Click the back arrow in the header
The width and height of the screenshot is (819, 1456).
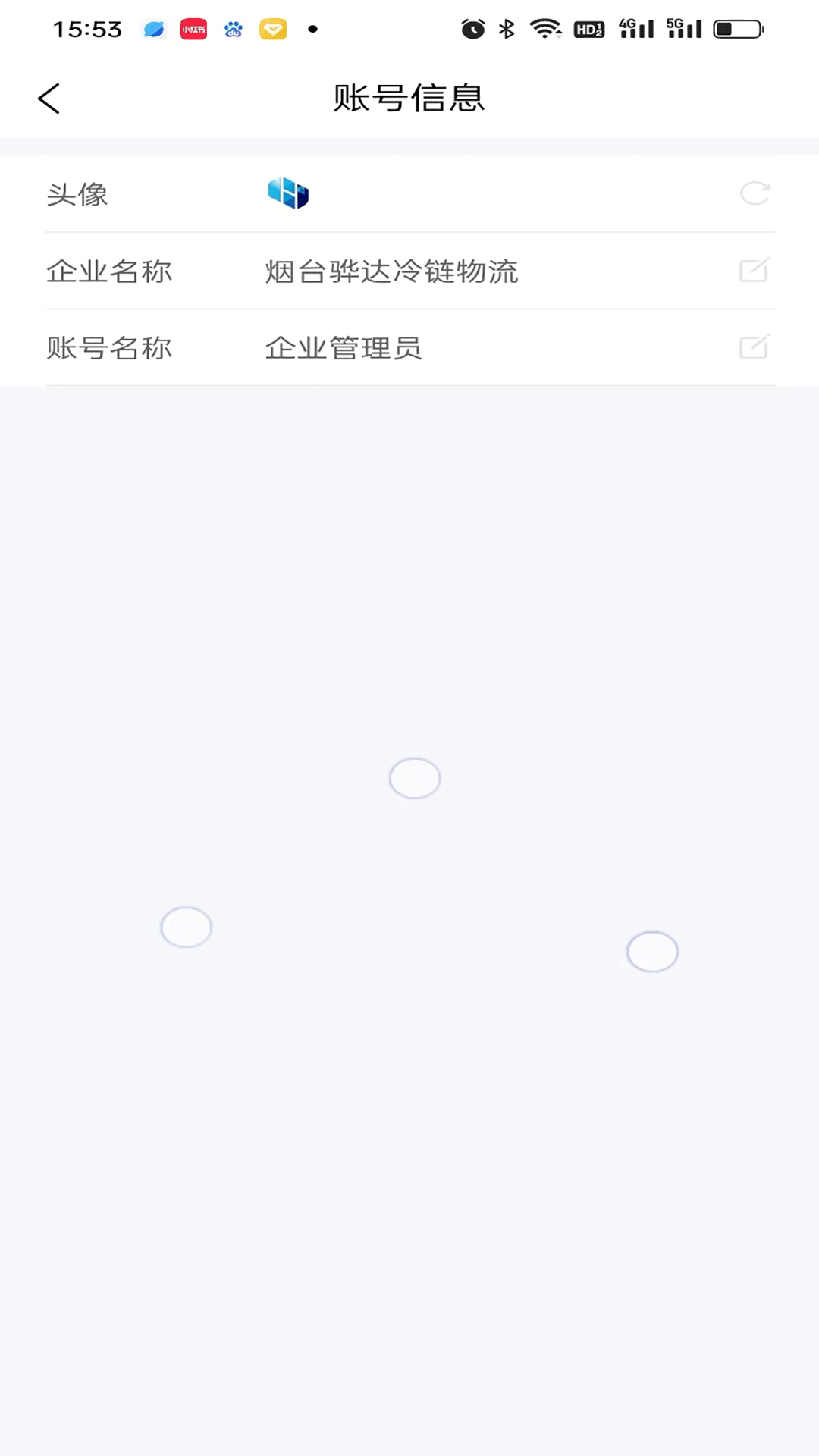click(x=49, y=98)
